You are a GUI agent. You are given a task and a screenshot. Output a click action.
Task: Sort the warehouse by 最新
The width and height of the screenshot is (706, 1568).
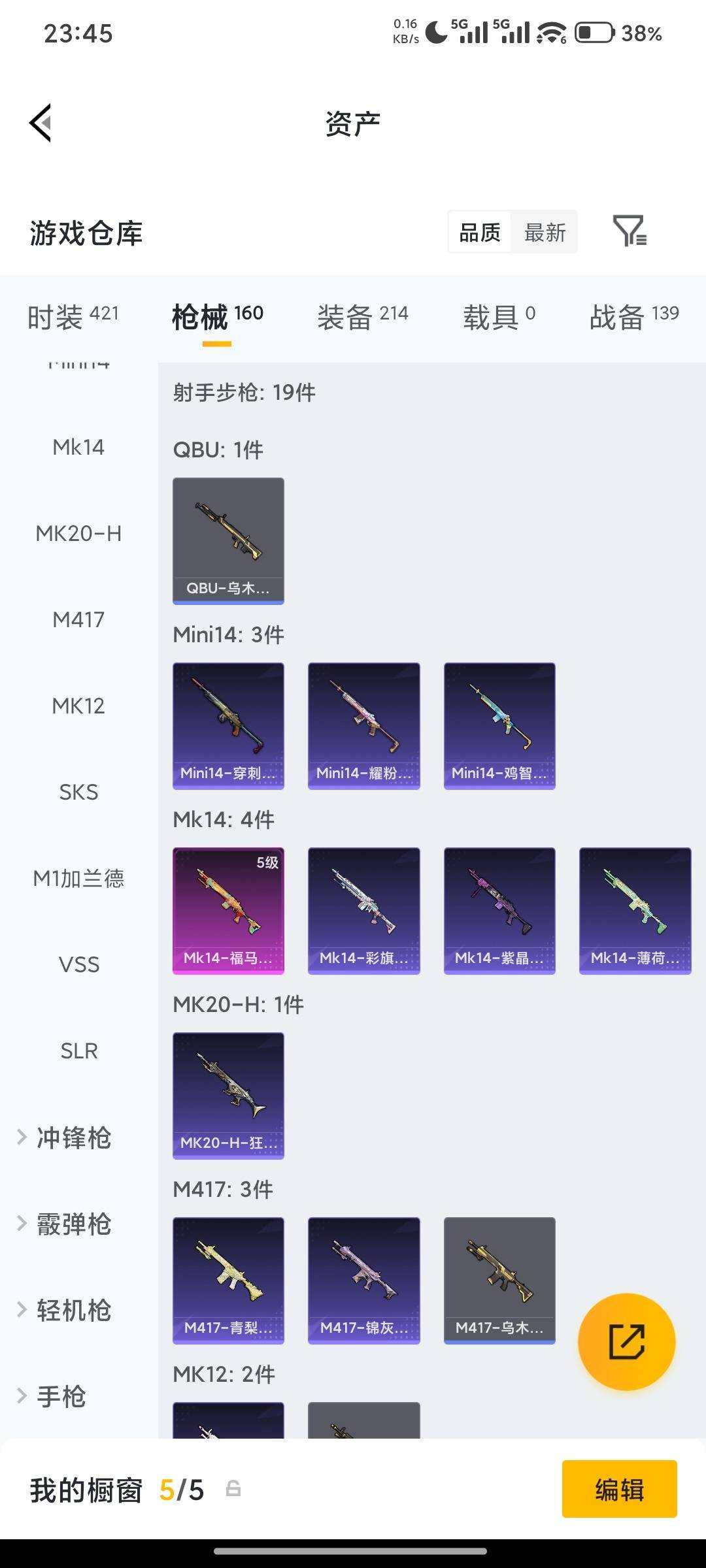(x=545, y=232)
